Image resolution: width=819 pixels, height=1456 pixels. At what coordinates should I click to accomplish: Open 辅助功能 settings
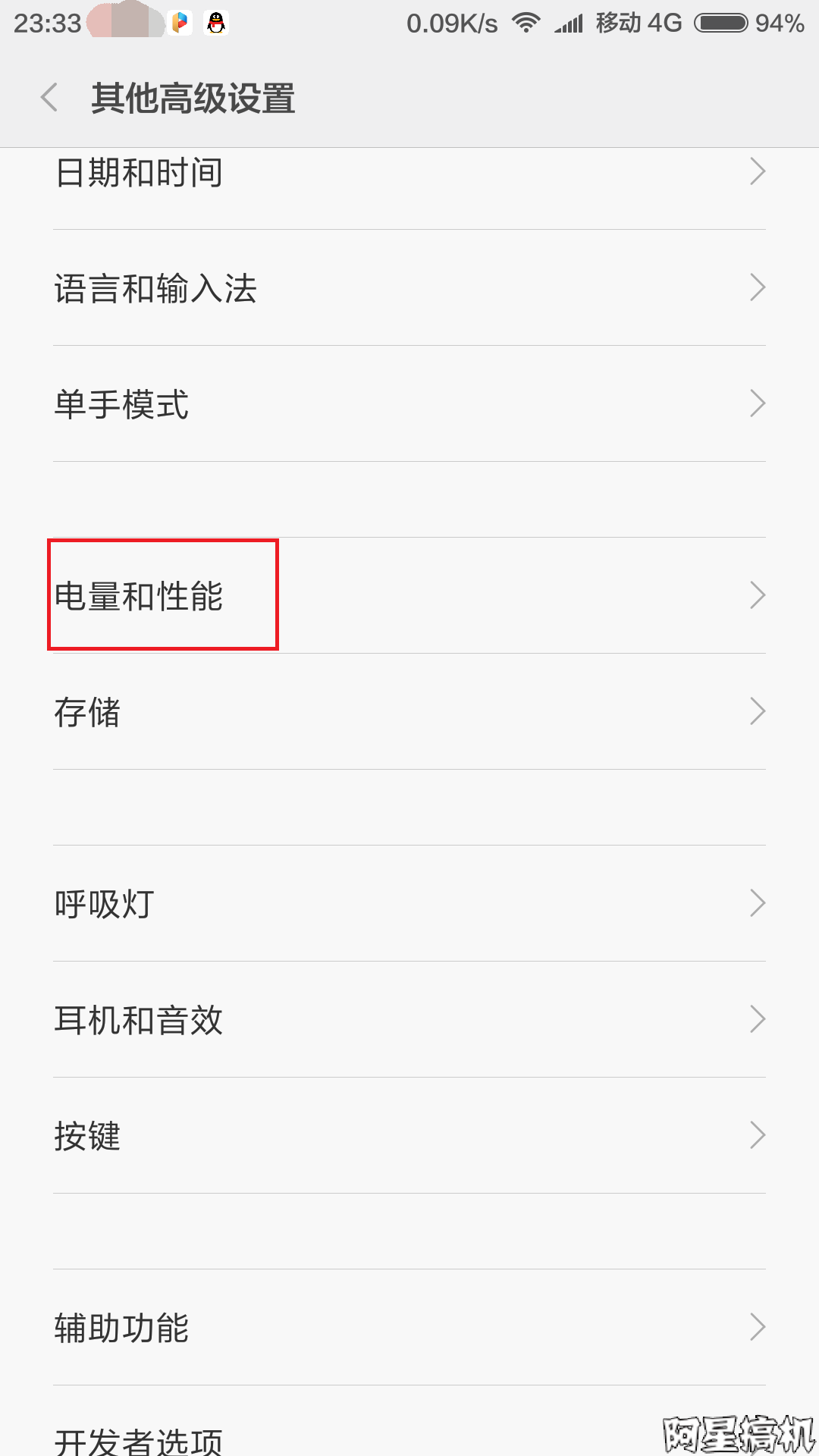tap(409, 1328)
